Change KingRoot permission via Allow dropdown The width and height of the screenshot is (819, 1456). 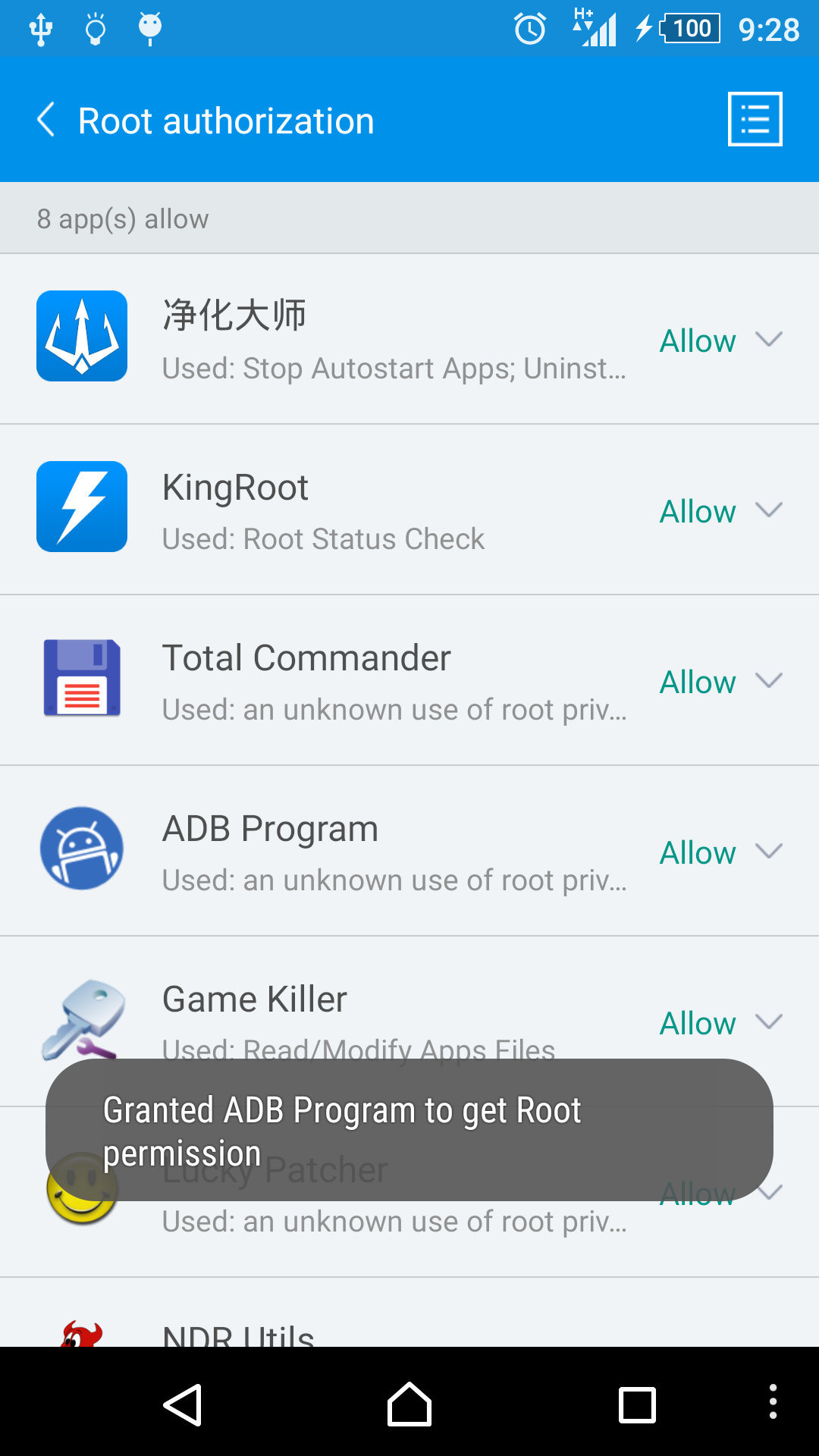[x=720, y=511]
